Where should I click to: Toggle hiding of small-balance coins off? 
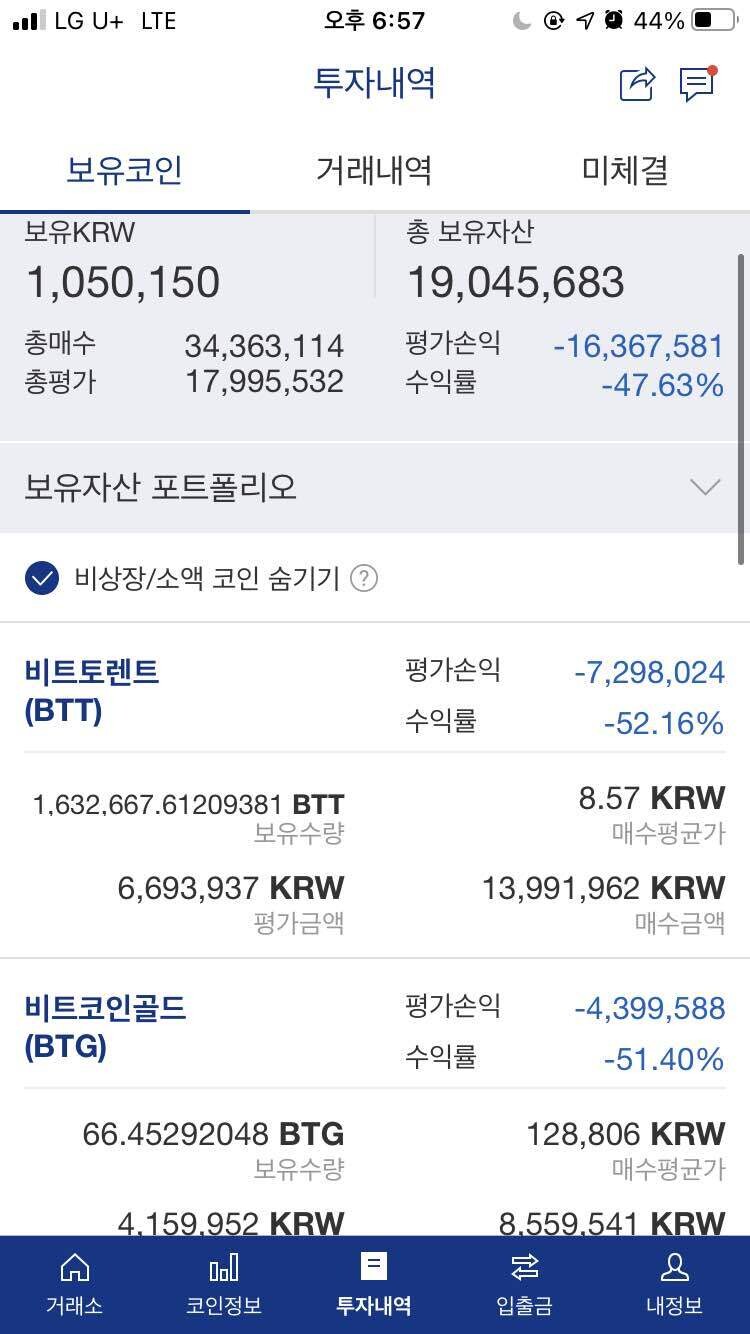click(x=41, y=578)
